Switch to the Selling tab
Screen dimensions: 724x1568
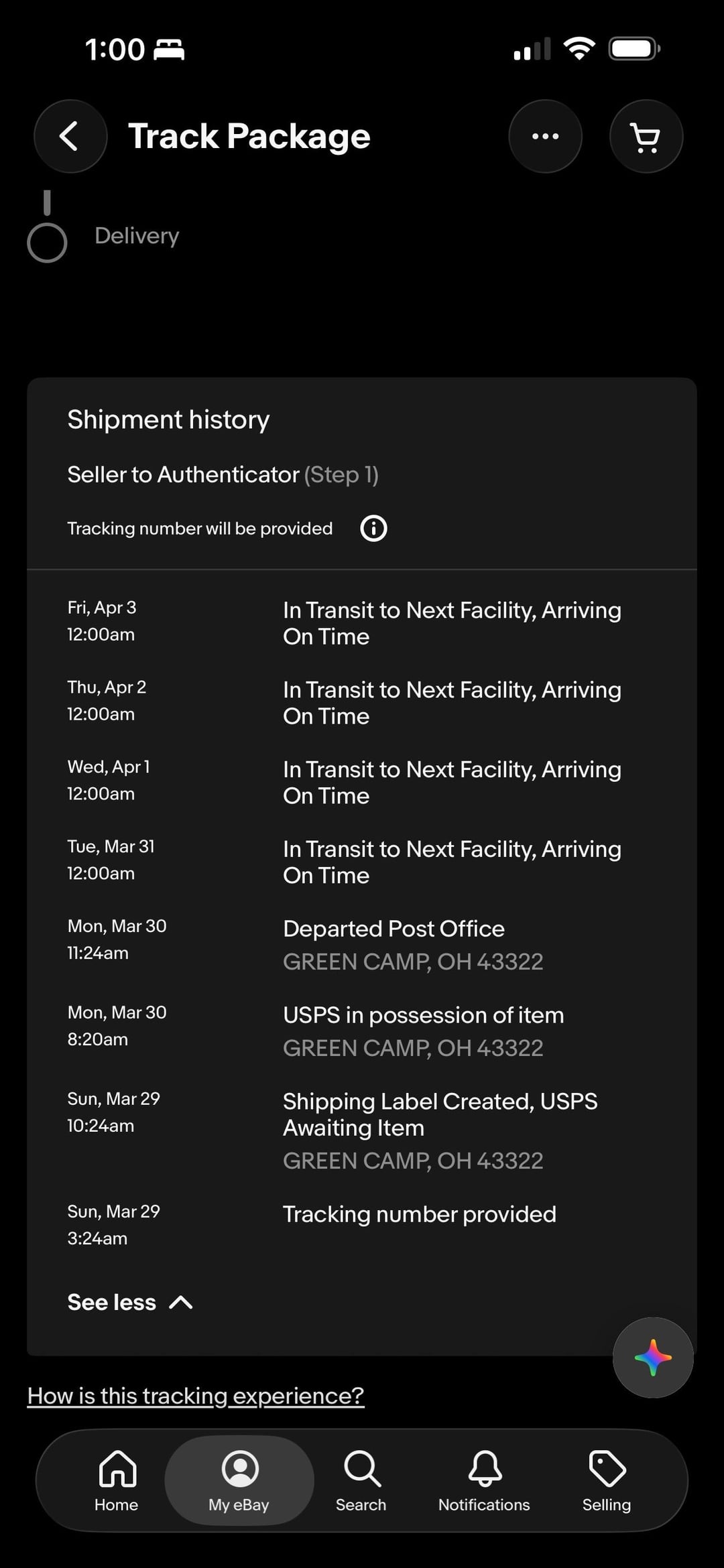607,1481
